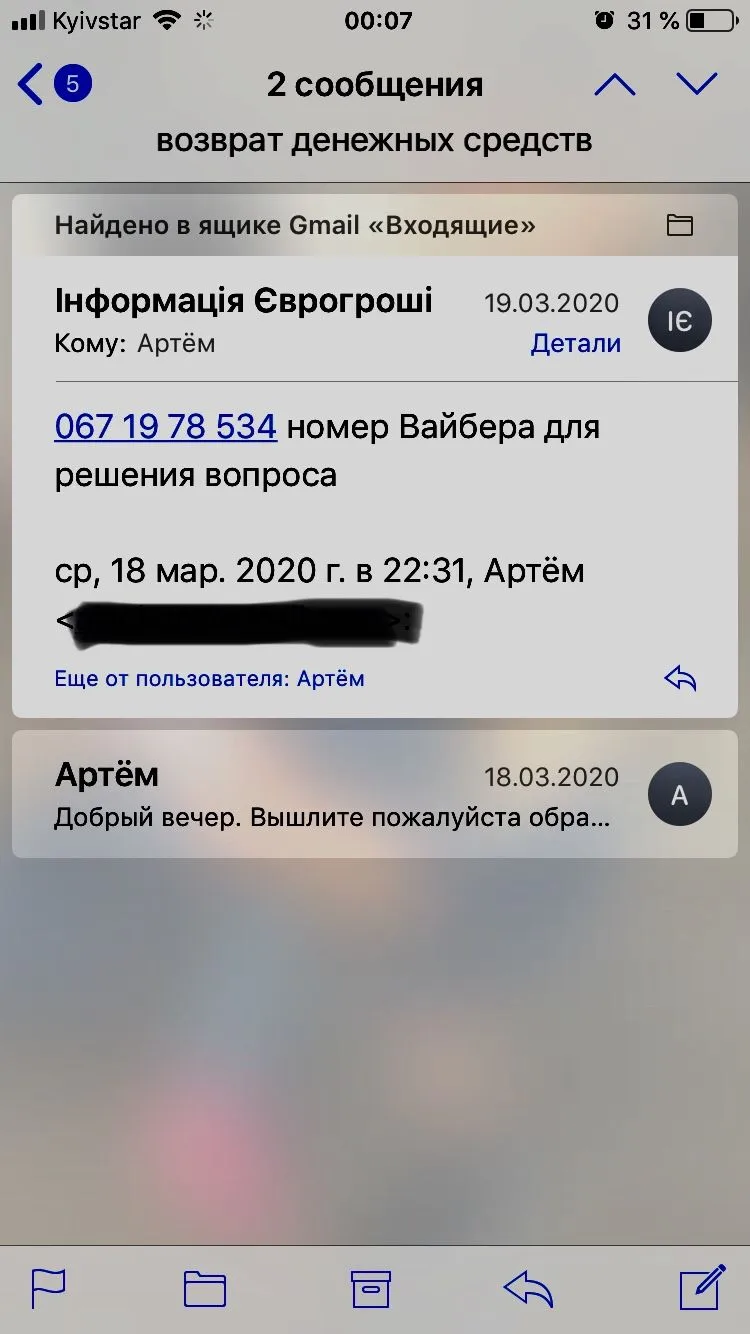
Task: Go back to the inbox list
Action: [52, 84]
